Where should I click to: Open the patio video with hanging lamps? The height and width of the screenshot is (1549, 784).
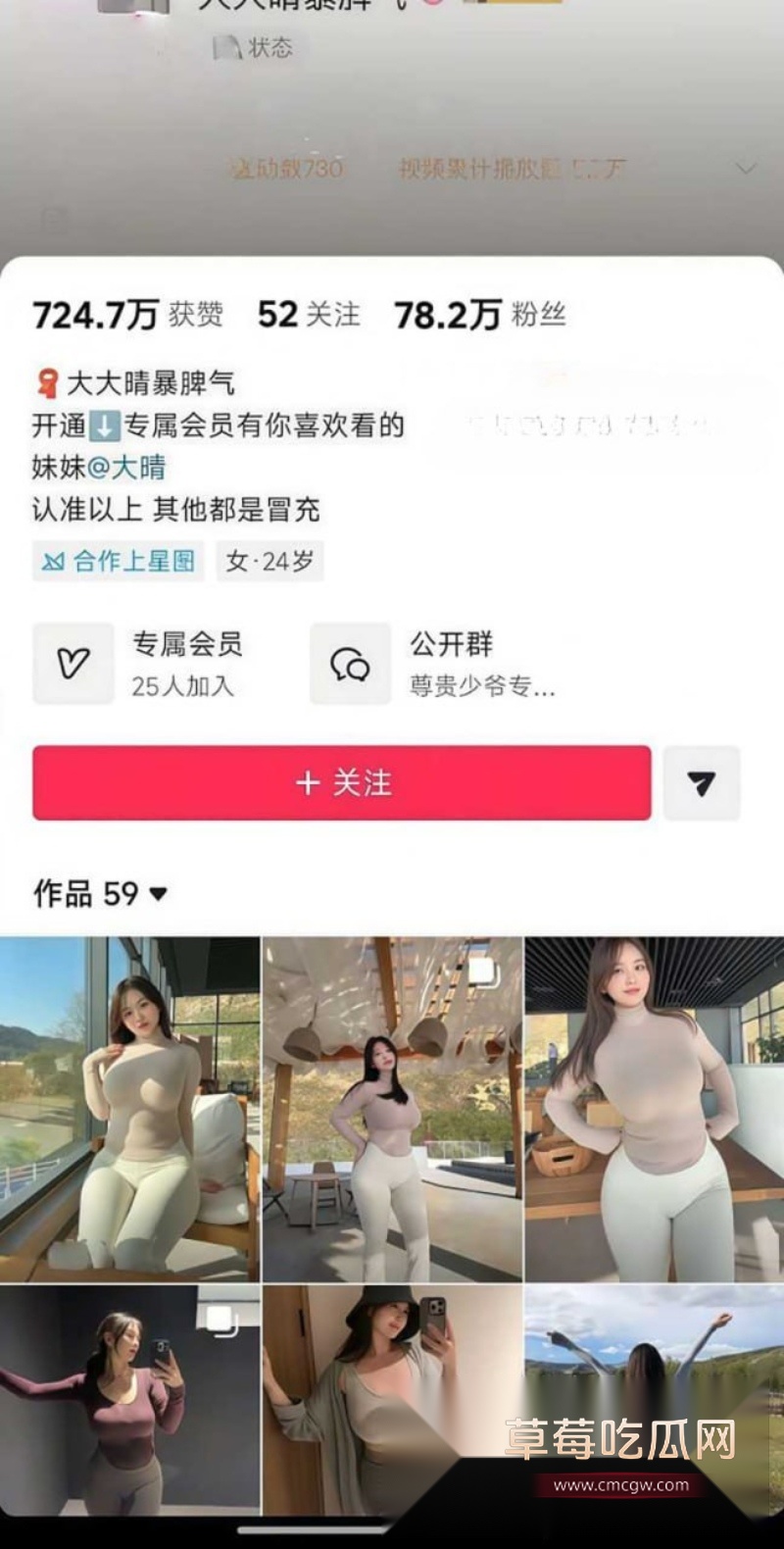click(392, 1109)
